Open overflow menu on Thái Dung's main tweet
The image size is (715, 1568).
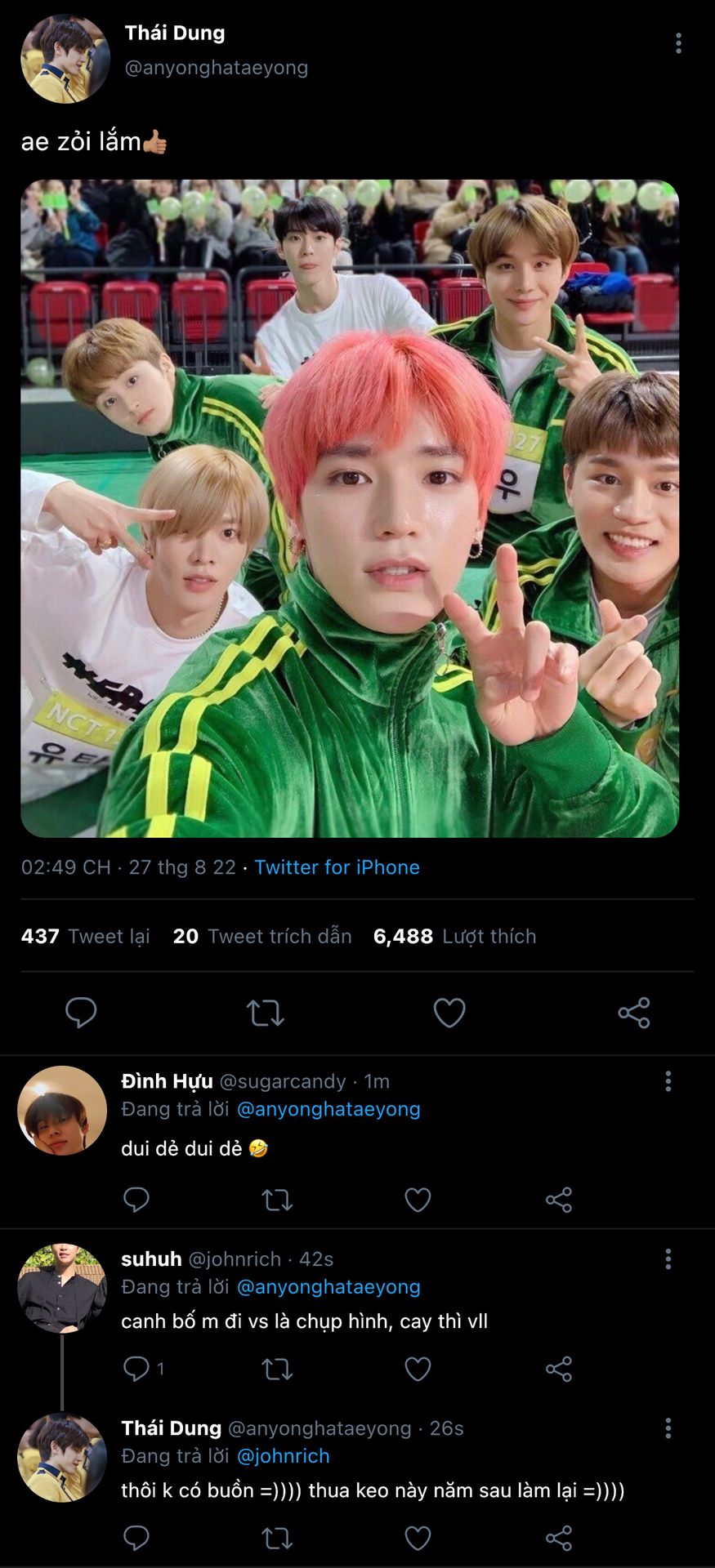pos(678,43)
